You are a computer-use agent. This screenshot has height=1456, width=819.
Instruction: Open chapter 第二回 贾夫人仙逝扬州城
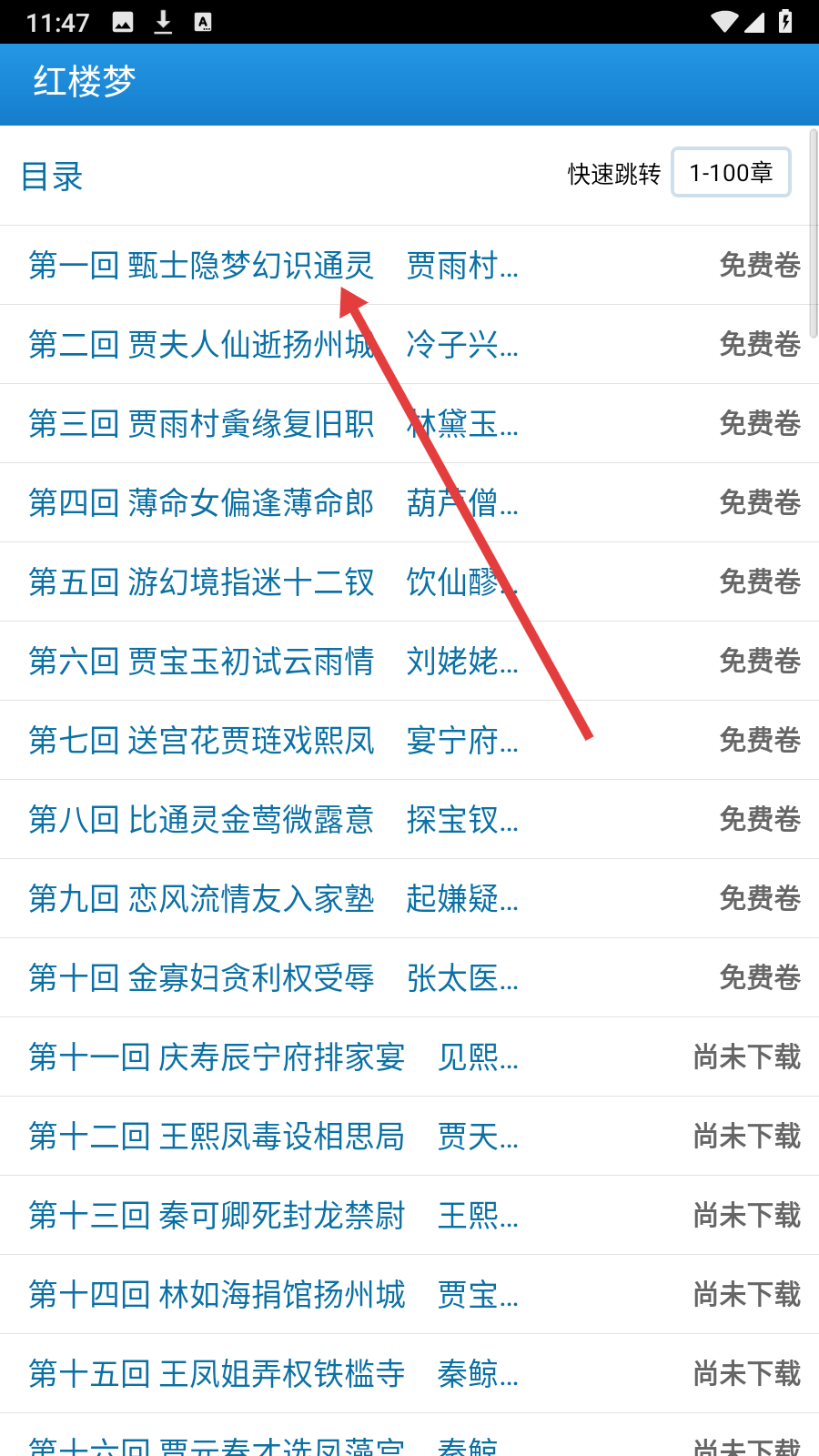point(409,344)
